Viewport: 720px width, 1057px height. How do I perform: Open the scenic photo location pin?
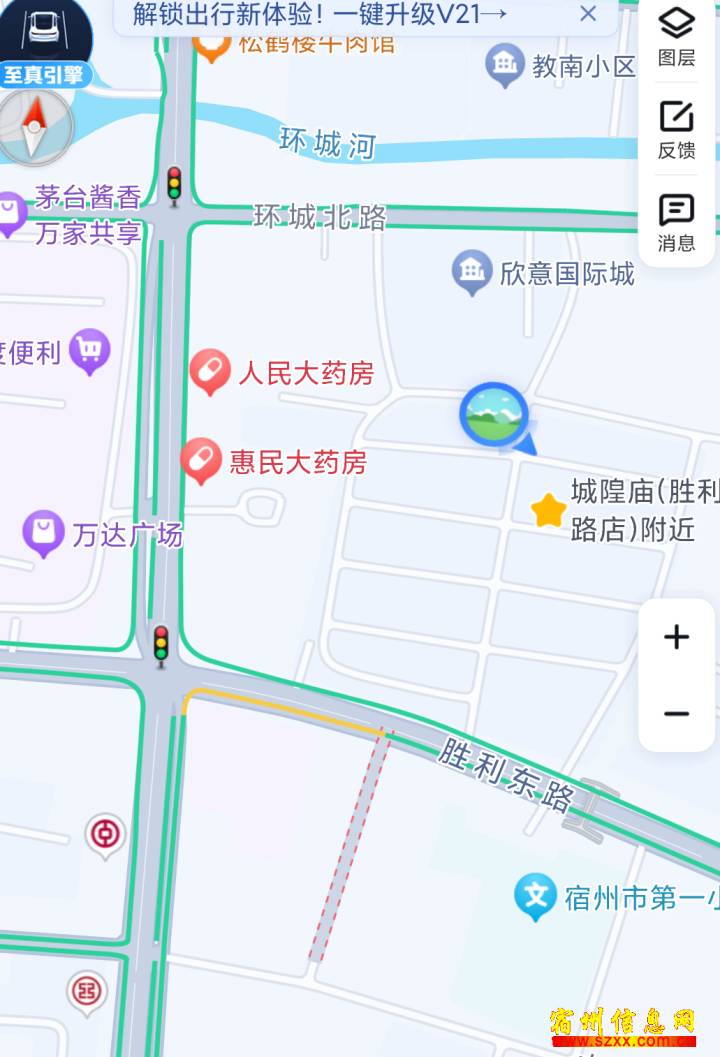(494, 415)
